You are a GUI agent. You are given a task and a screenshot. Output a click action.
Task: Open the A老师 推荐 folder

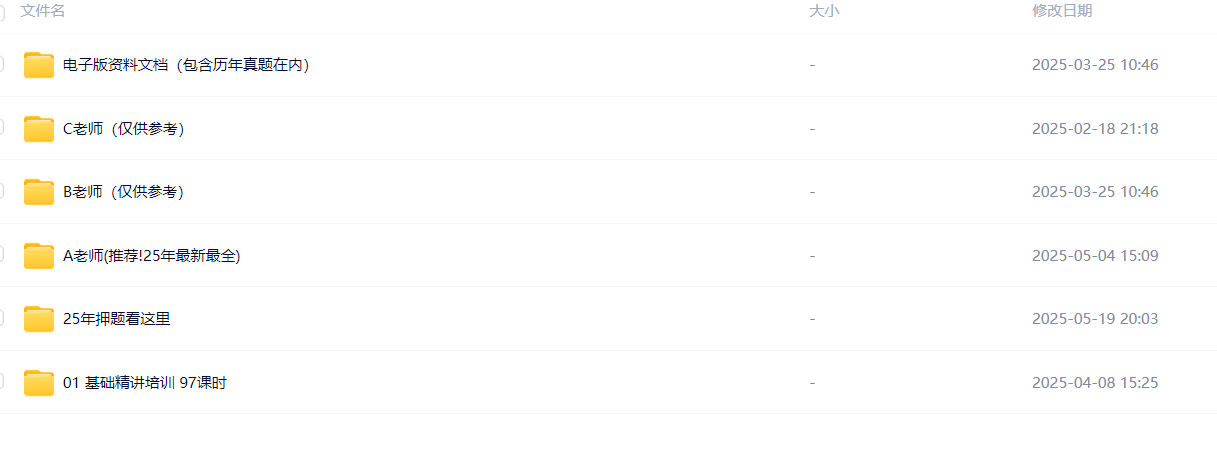(x=151, y=255)
